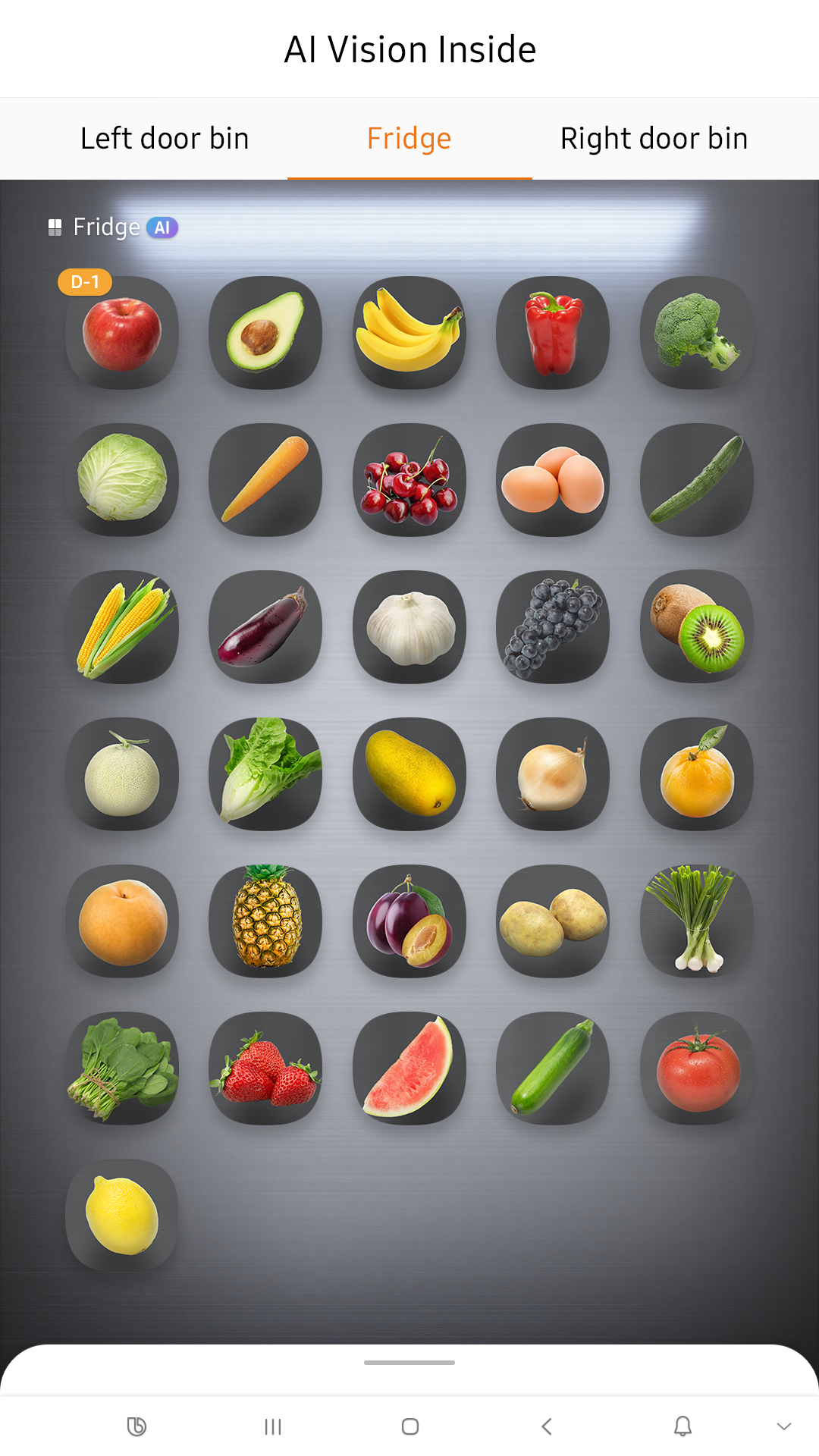Select the bananas in the fridge grid

click(x=409, y=334)
